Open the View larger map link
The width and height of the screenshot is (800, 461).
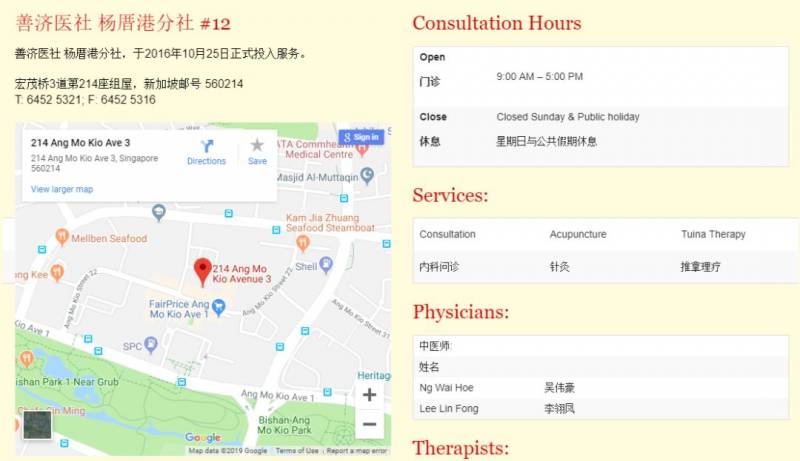pyautogui.click(x=62, y=189)
